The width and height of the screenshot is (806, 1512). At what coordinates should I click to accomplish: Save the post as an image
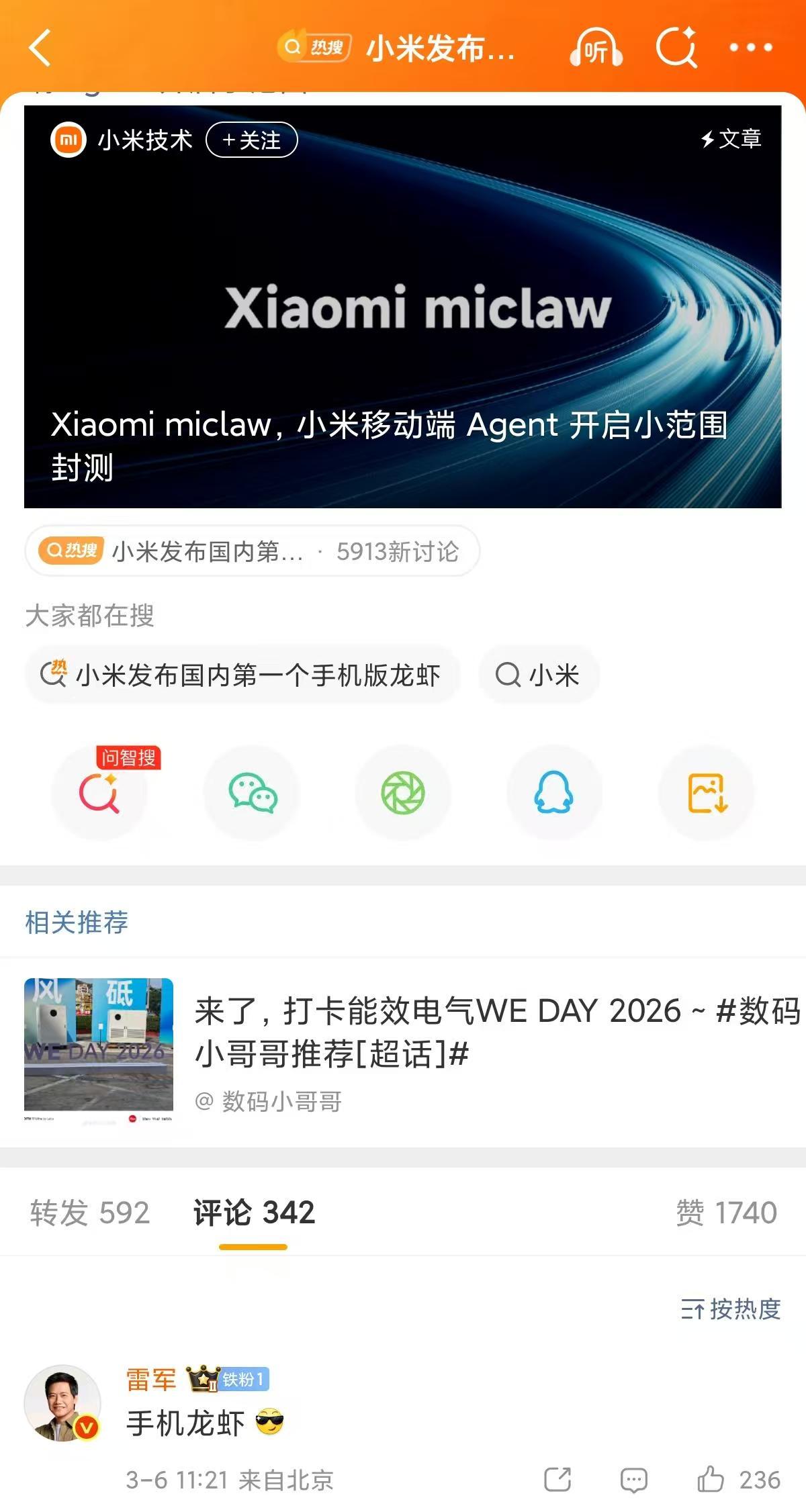click(706, 793)
